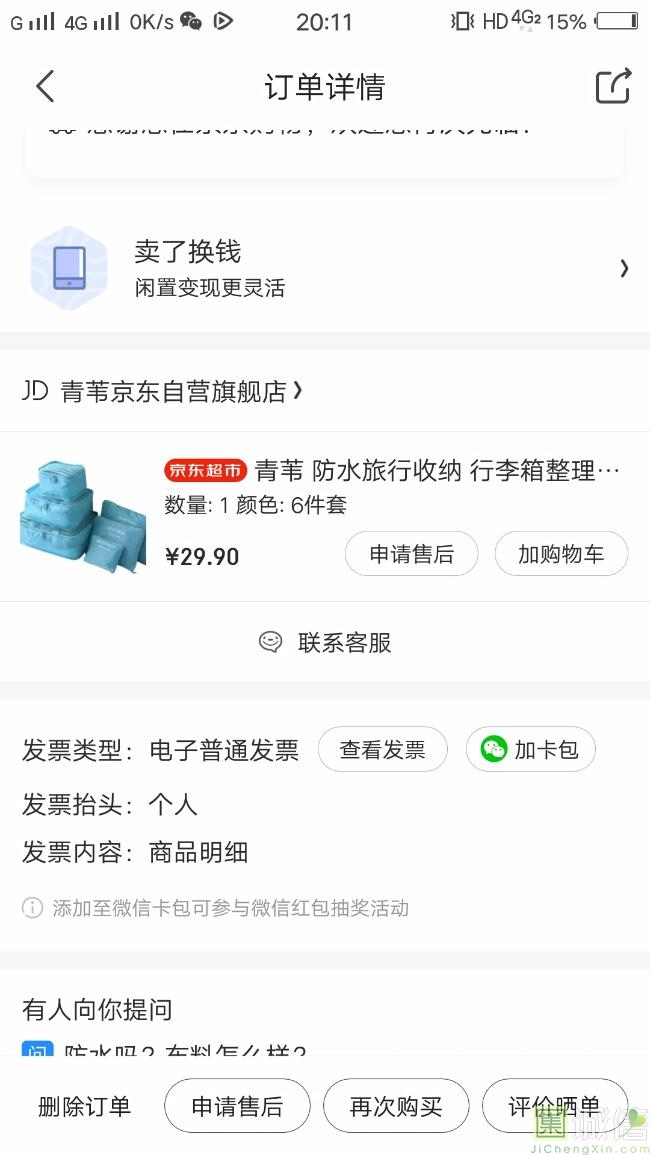Open 评价晒单 to review the order
The image size is (650, 1155).
[554, 1106]
